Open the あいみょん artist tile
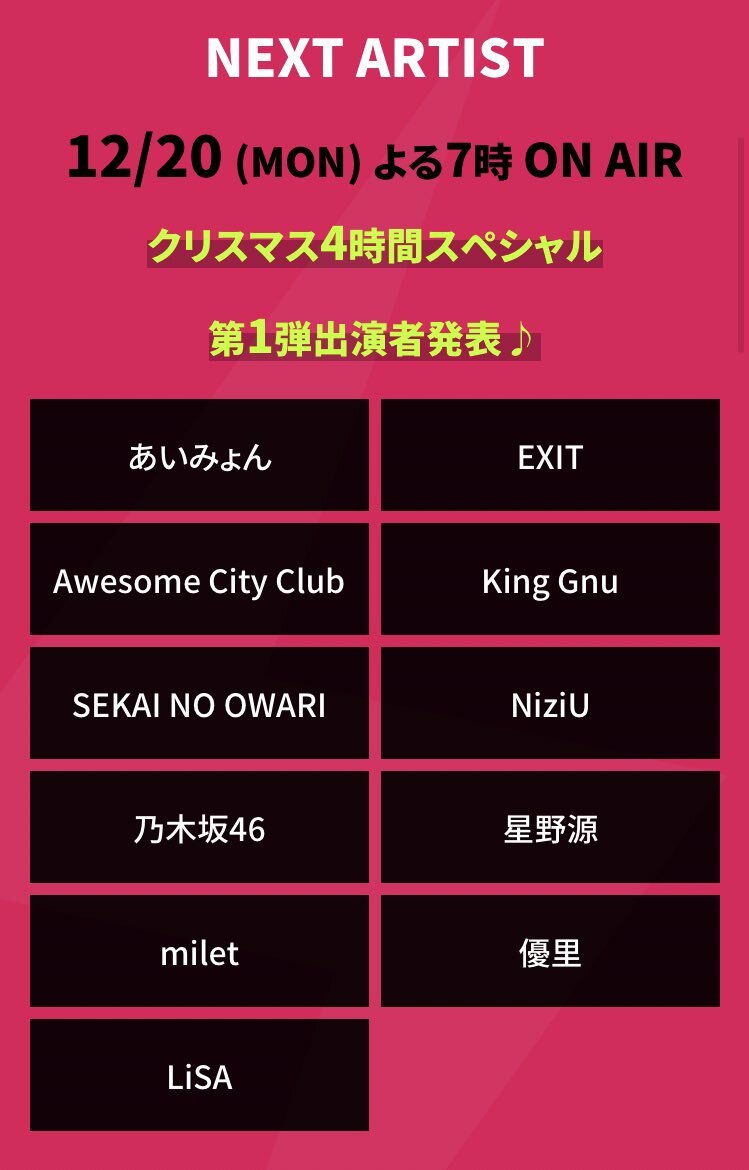The height and width of the screenshot is (1170, 749). pos(199,456)
